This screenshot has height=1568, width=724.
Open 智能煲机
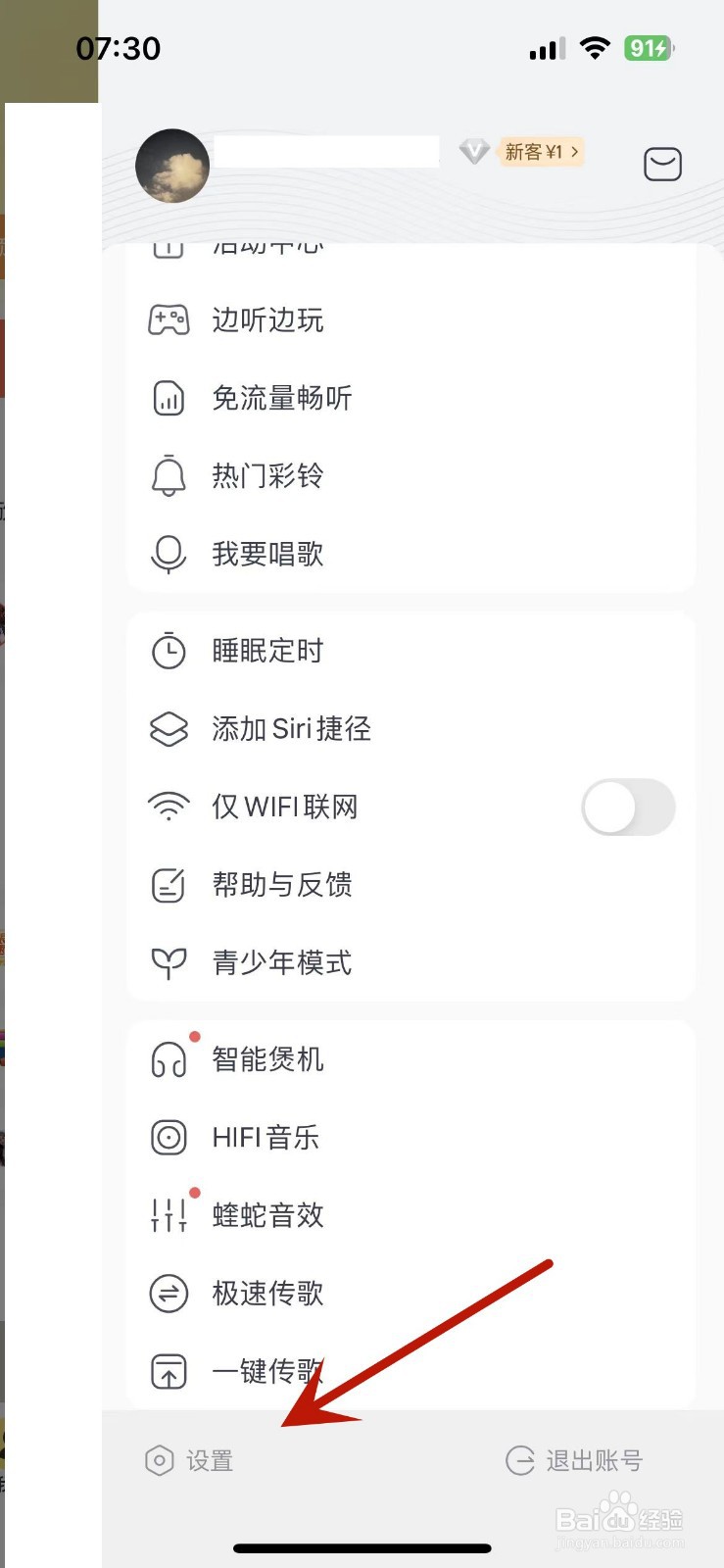coord(410,1059)
